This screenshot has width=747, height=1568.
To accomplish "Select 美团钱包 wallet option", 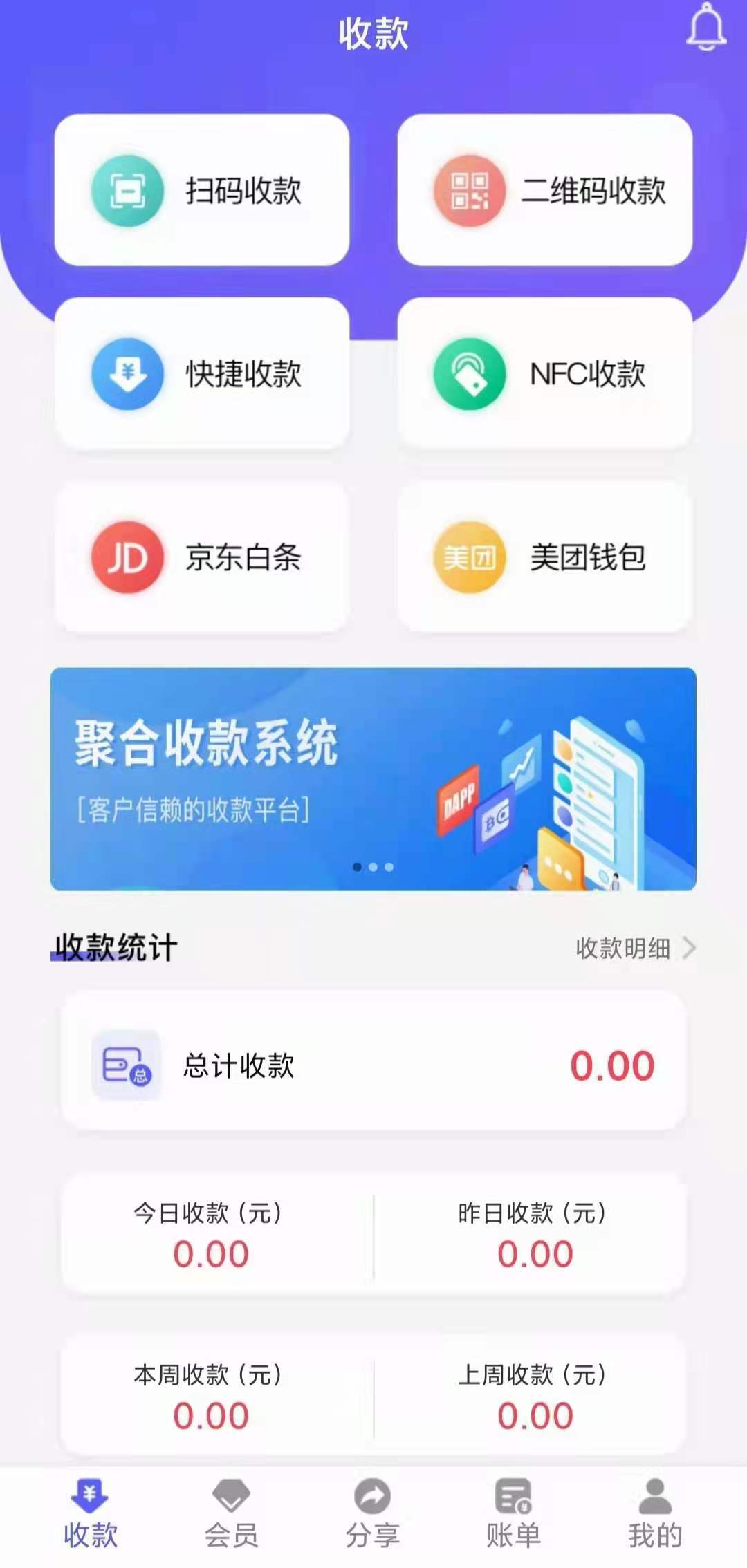I will (545, 557).
